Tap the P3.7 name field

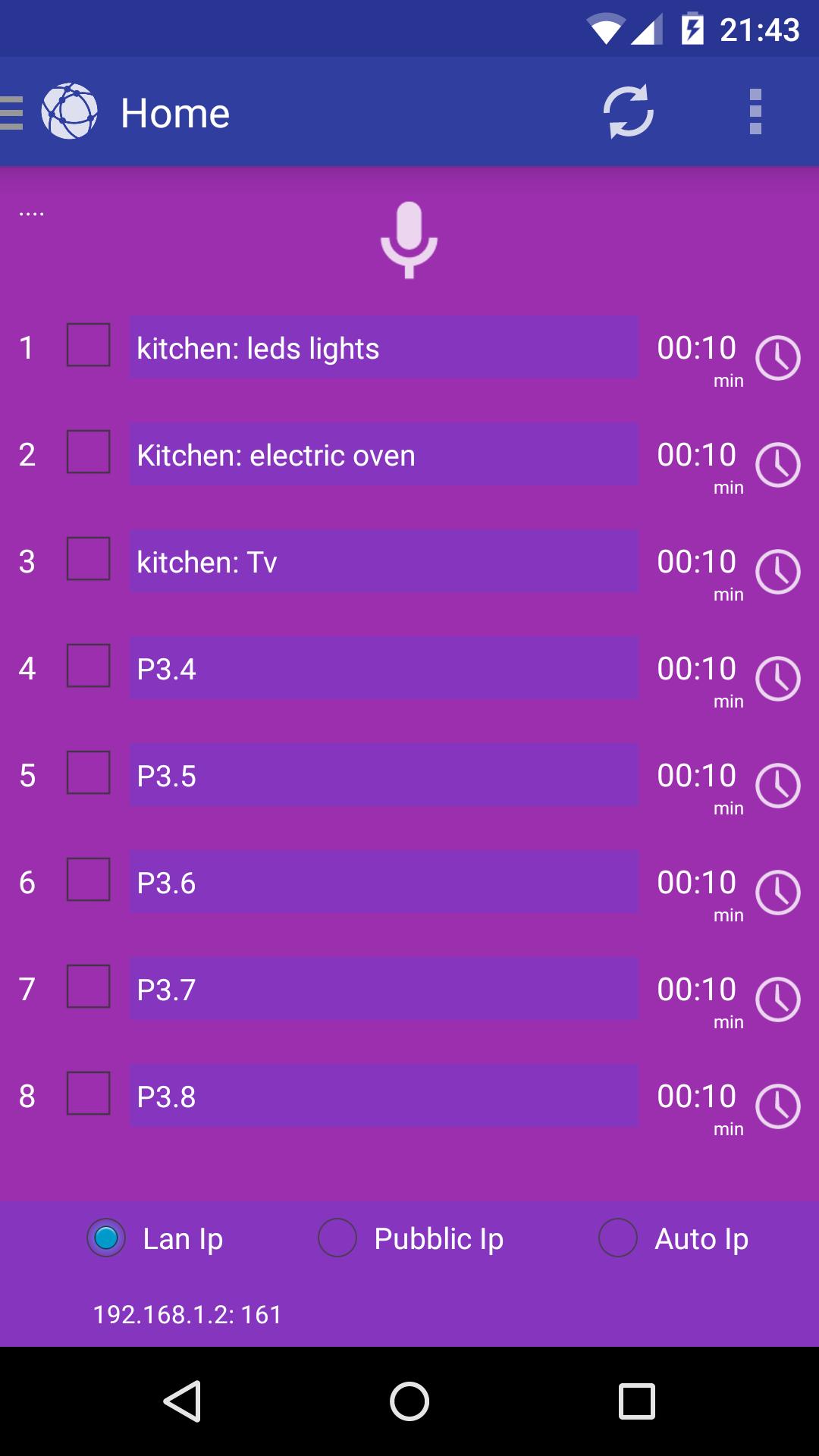[x=383, y=990]
